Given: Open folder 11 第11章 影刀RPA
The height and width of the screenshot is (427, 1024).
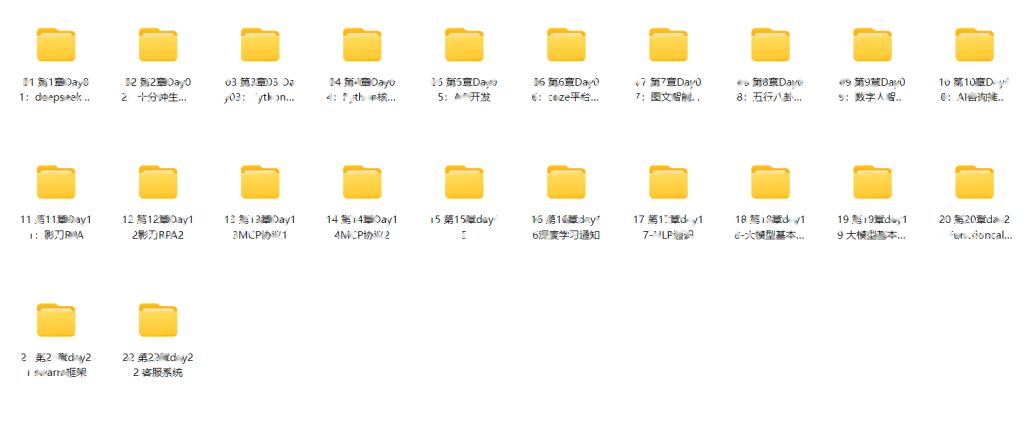Looking at the screenshot, I should point(56,183).
